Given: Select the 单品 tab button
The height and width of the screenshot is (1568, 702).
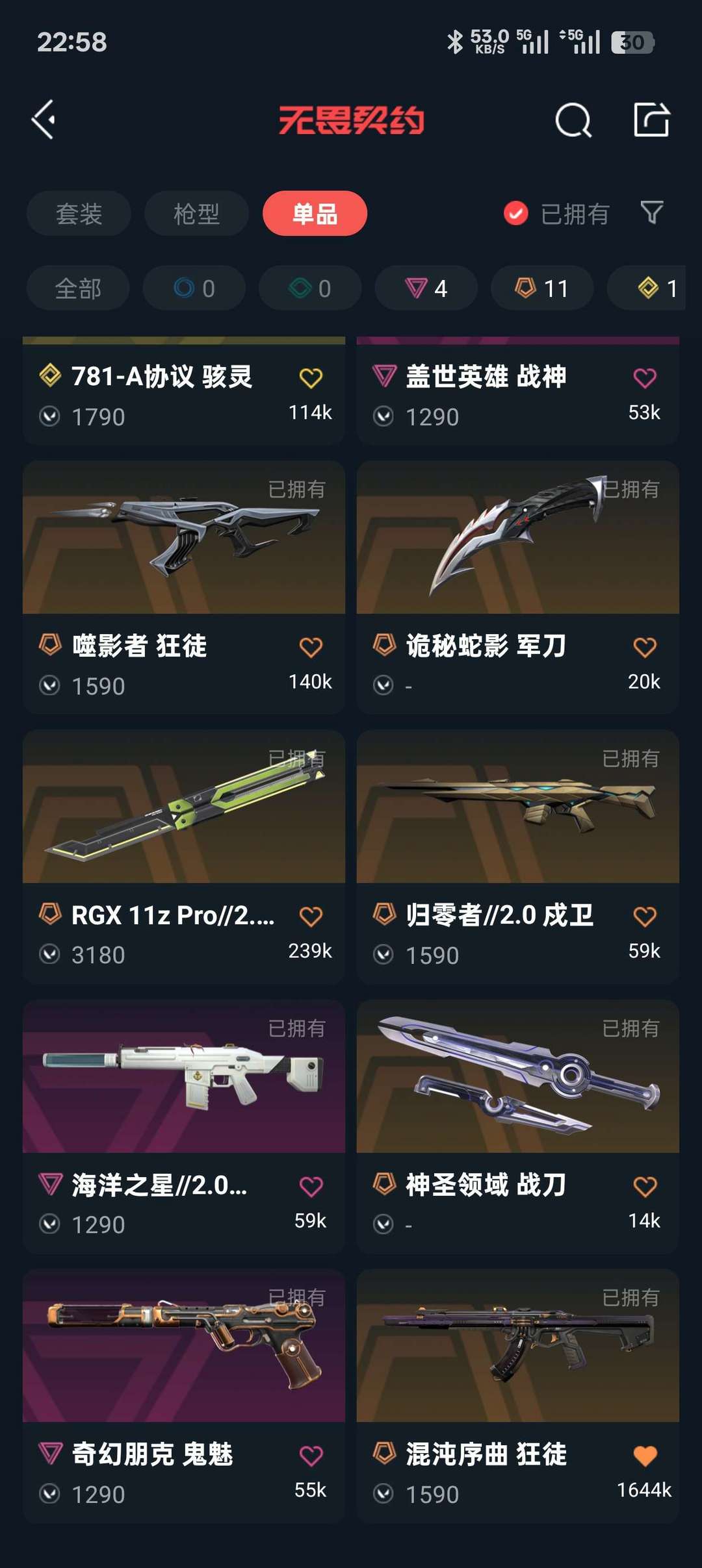Looking at the screenshot, I should point(315,214).
